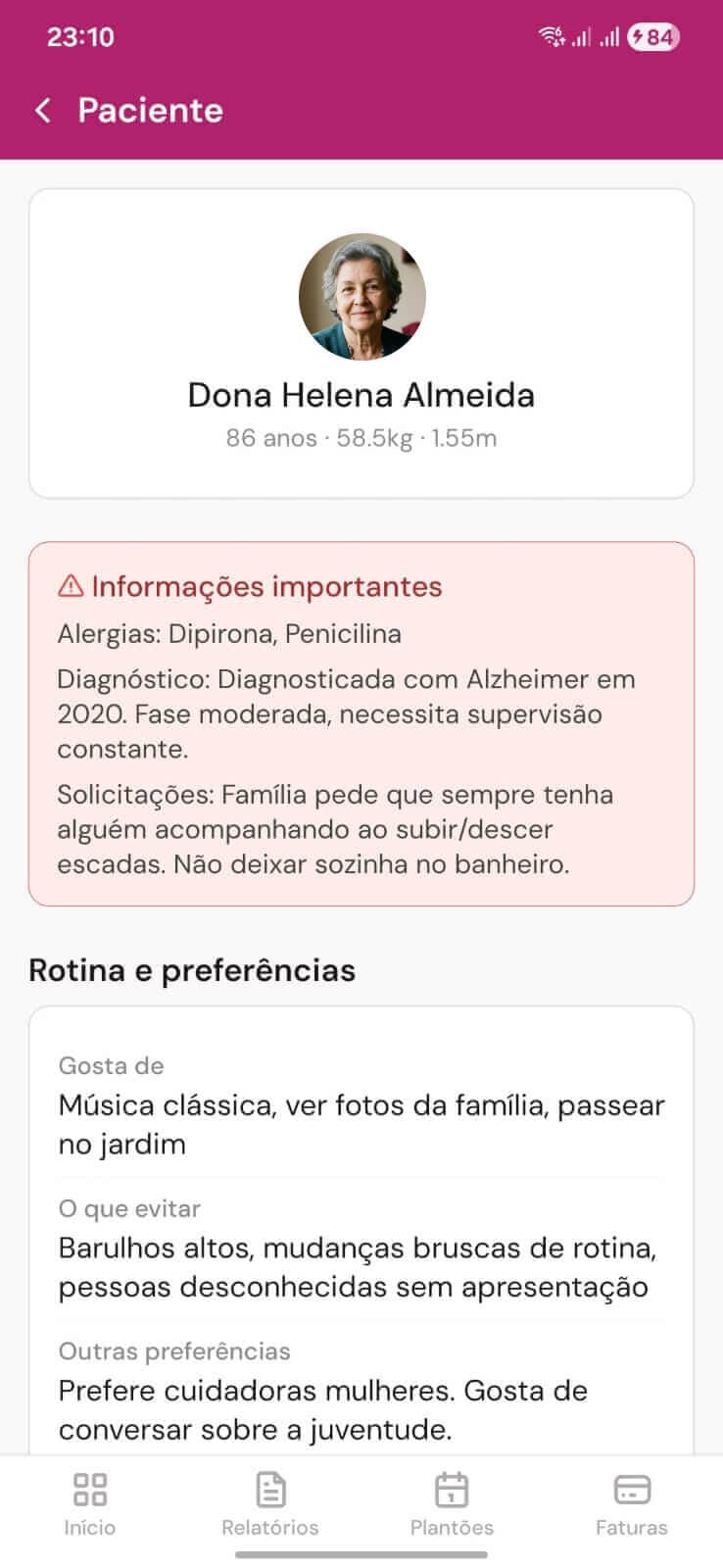Switch to the Plantões tab
723x1568 pixels.
[x=451, y=1527]
